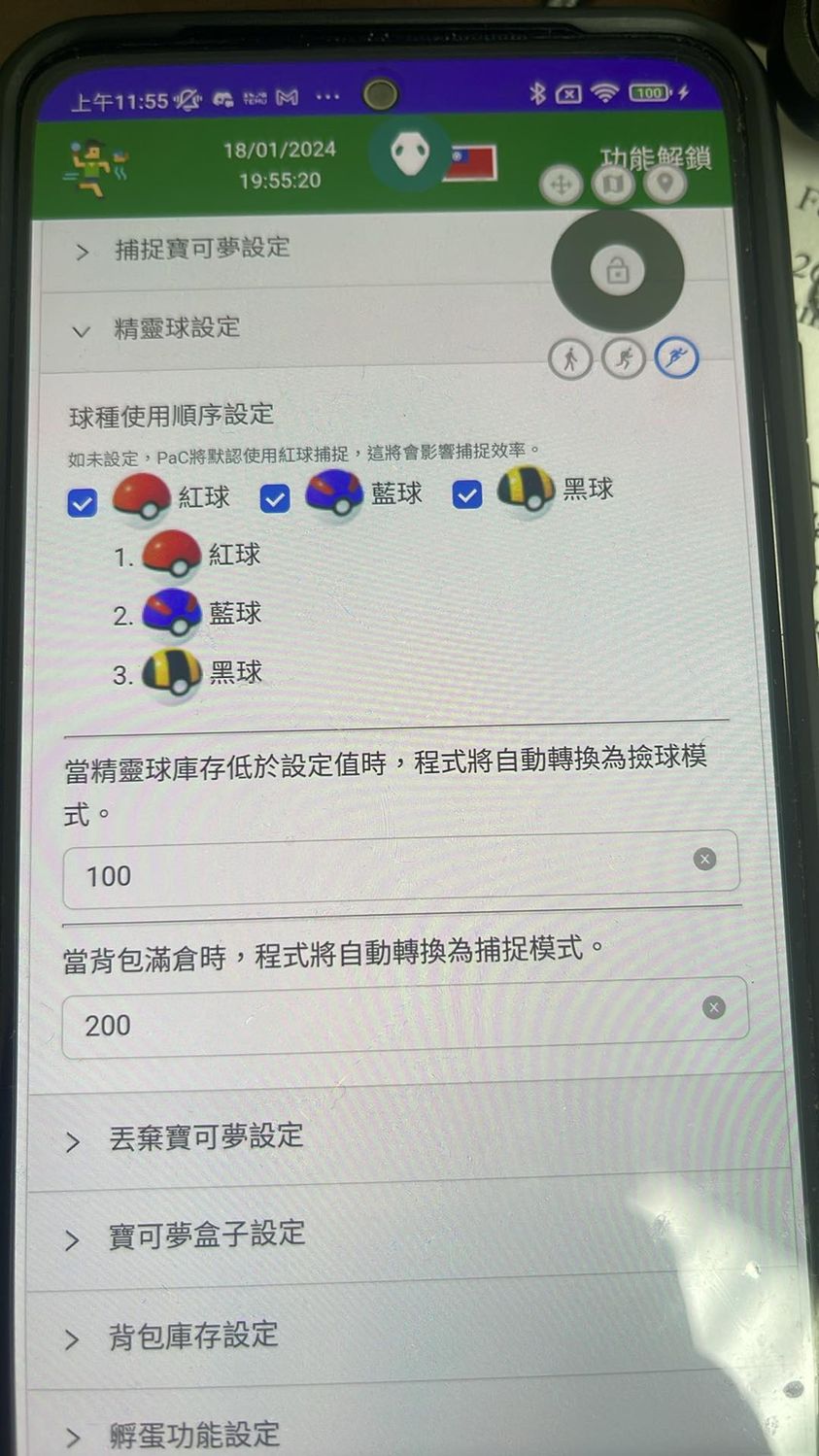Tap the location pin icon

coord(665,183)
